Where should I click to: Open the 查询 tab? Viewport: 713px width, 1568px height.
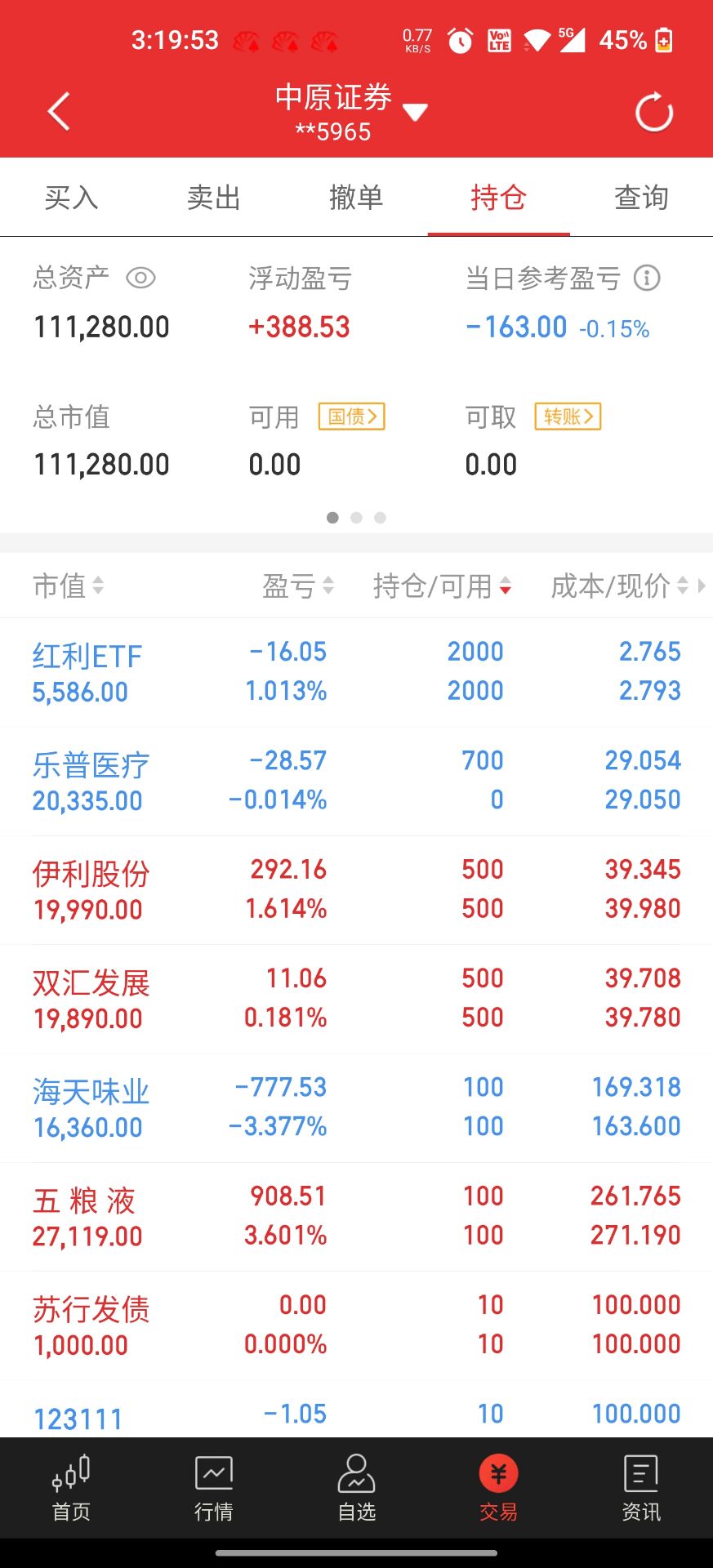pyautogui.click(x=641, y=197)
